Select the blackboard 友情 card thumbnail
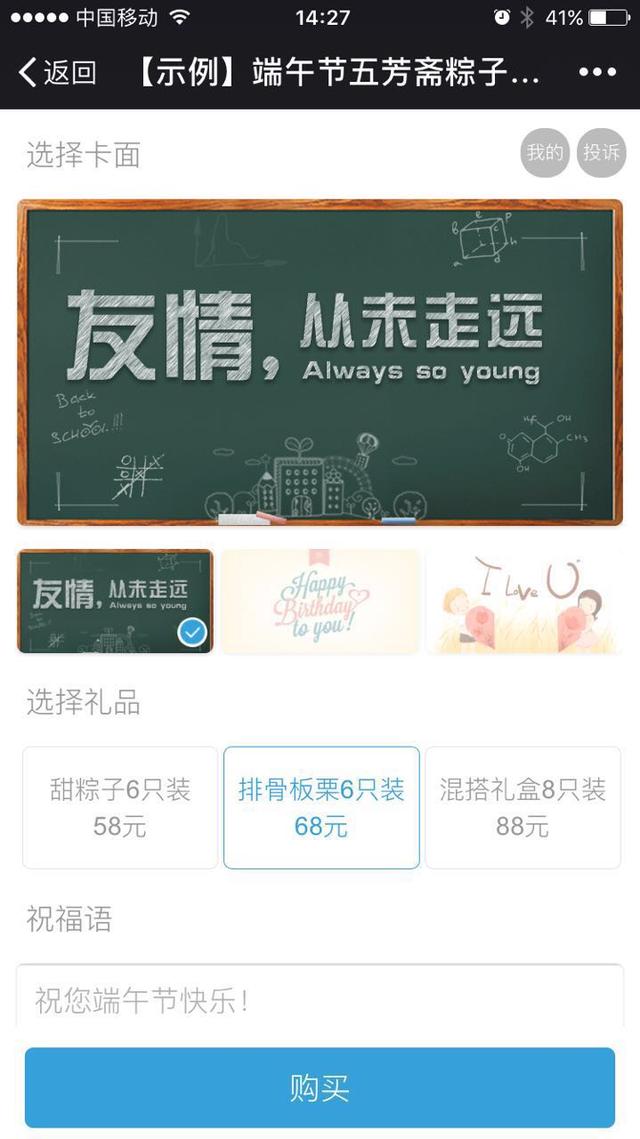 (x=116, y=601)
